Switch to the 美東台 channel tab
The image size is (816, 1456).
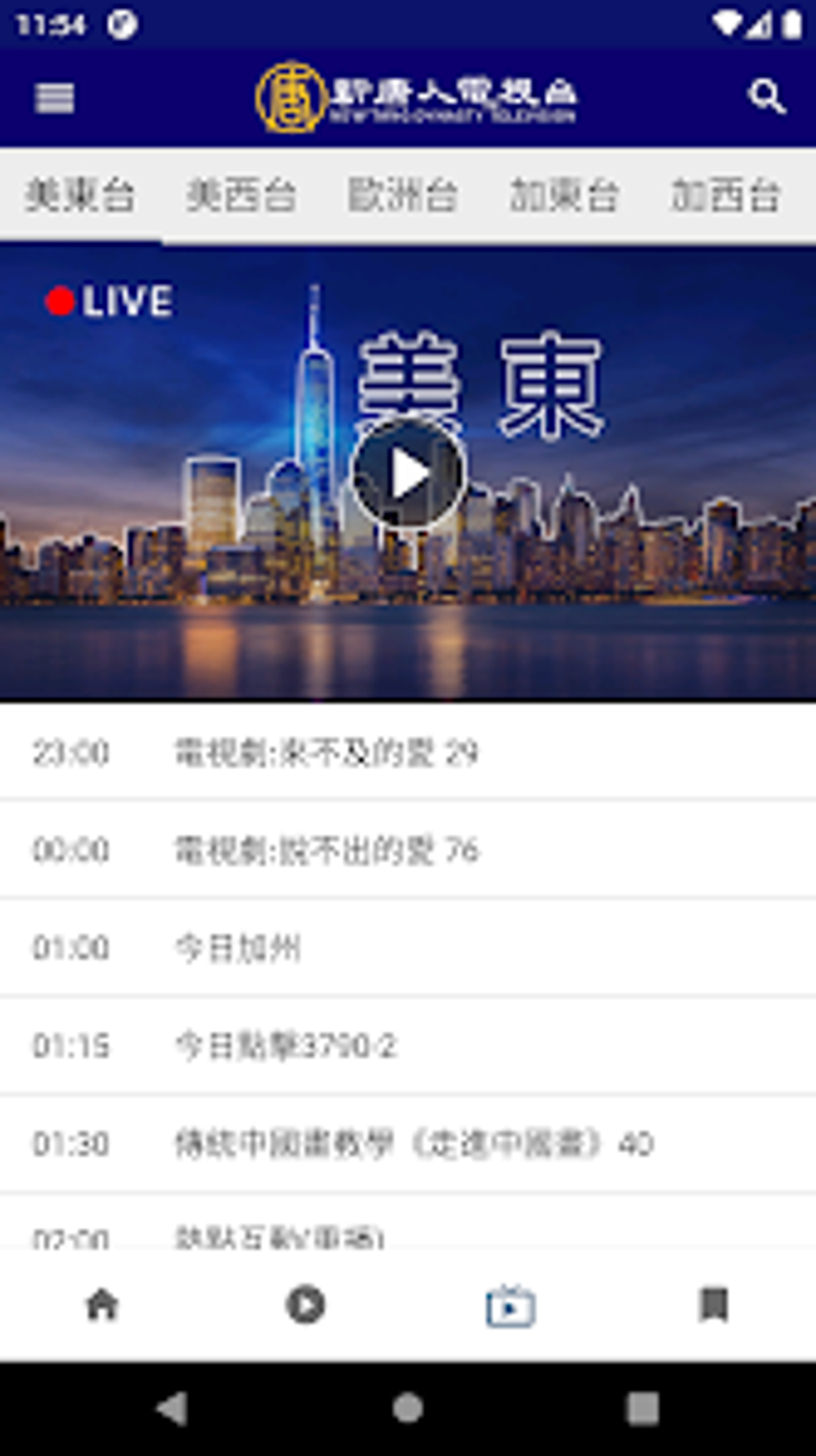80,195
